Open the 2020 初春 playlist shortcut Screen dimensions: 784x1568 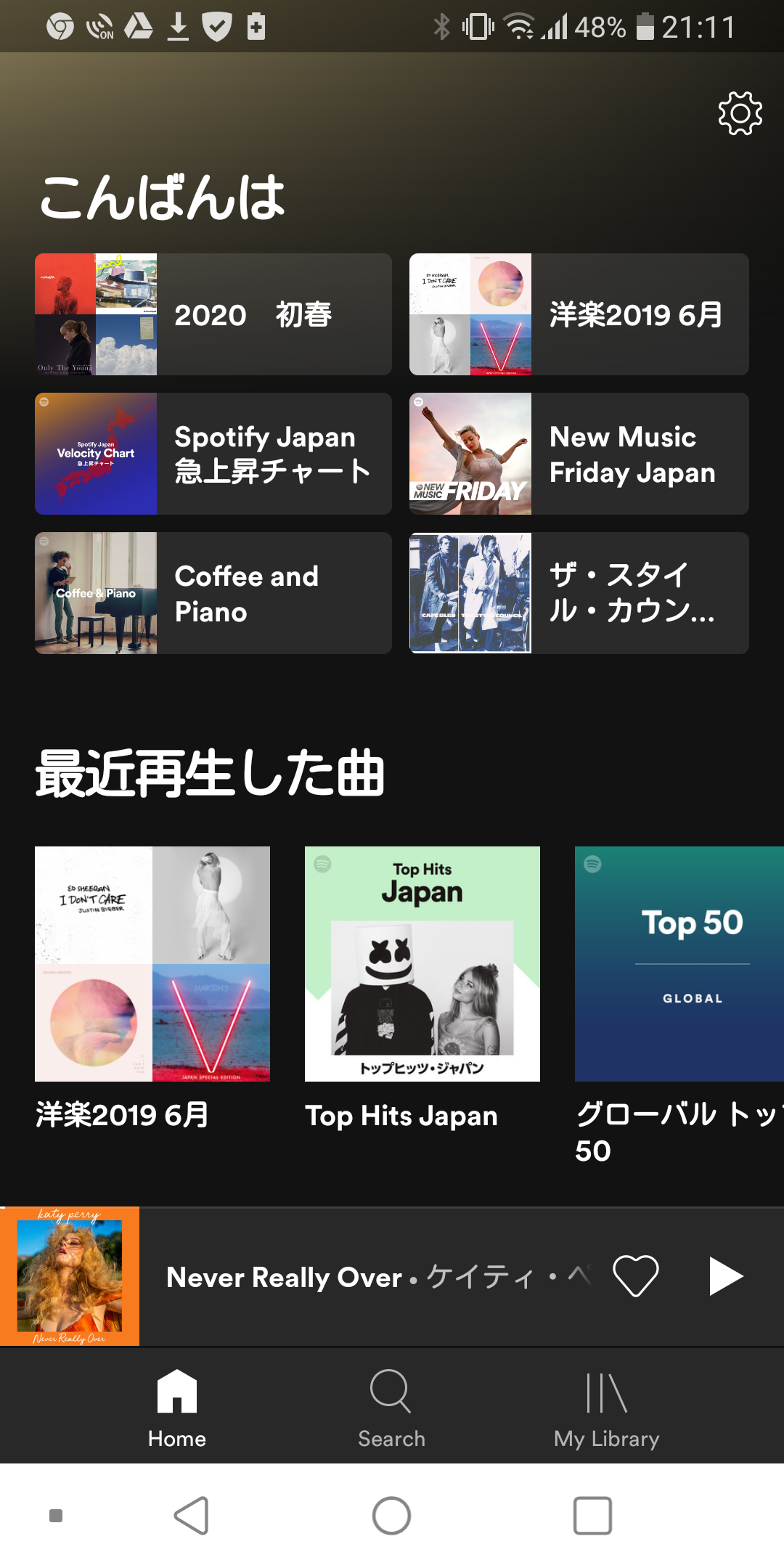click(x=213, y=314)
